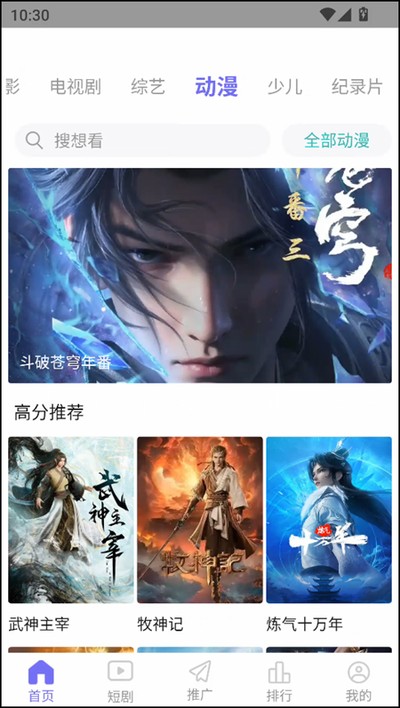Go to the 首页 bottom tab
Screen dimensions: 400x708
[x=41, y=680]
